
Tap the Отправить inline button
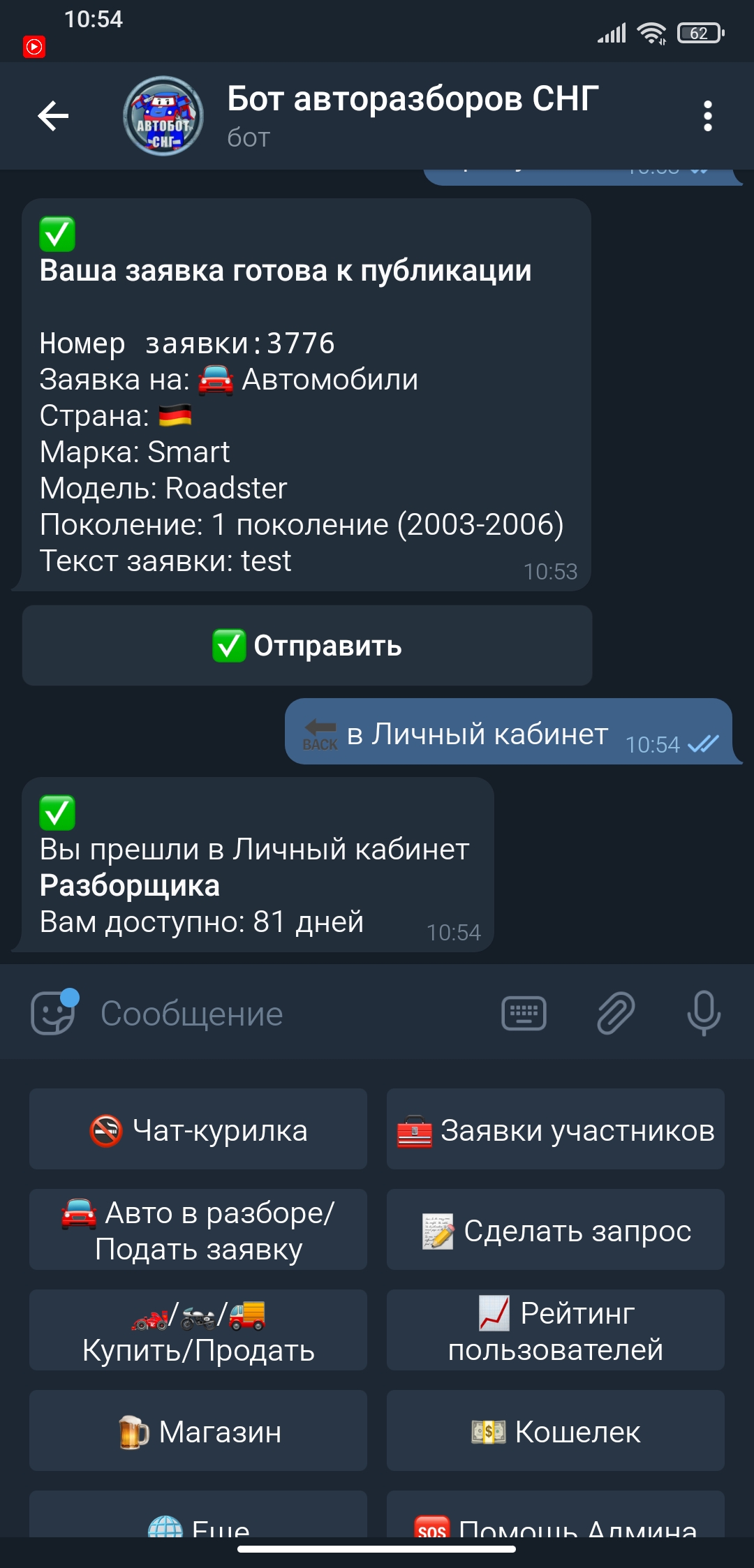[x=307, y=646]
